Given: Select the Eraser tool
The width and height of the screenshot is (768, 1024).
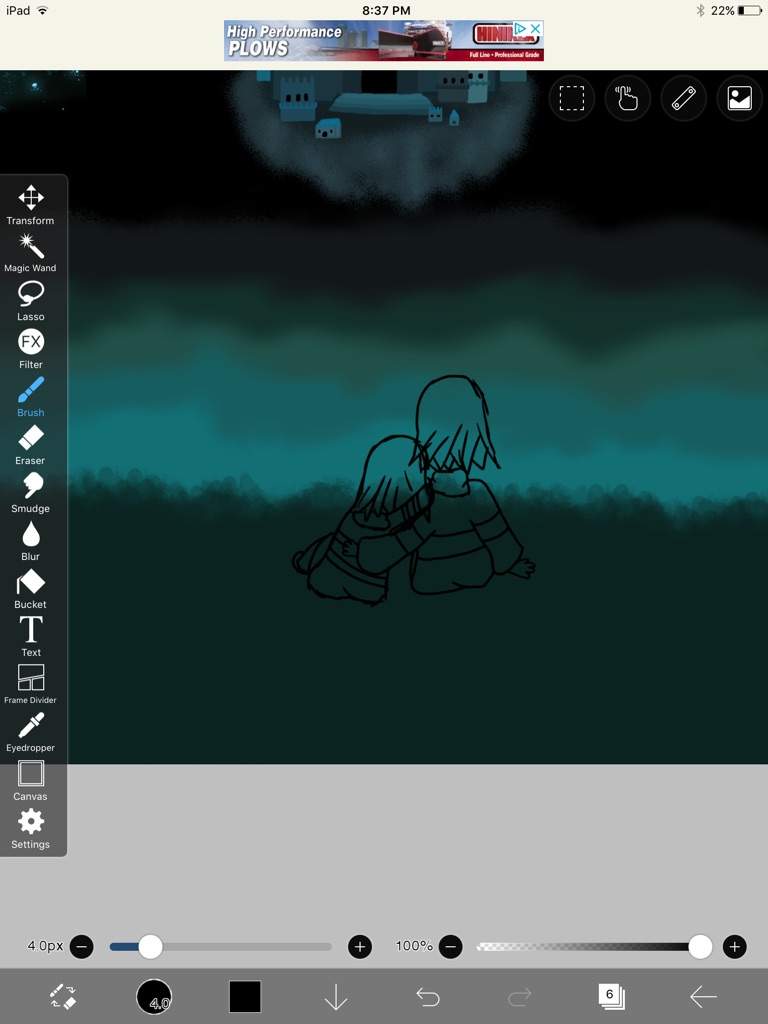Looking at the screenshot, I should (x=31, y=443).
